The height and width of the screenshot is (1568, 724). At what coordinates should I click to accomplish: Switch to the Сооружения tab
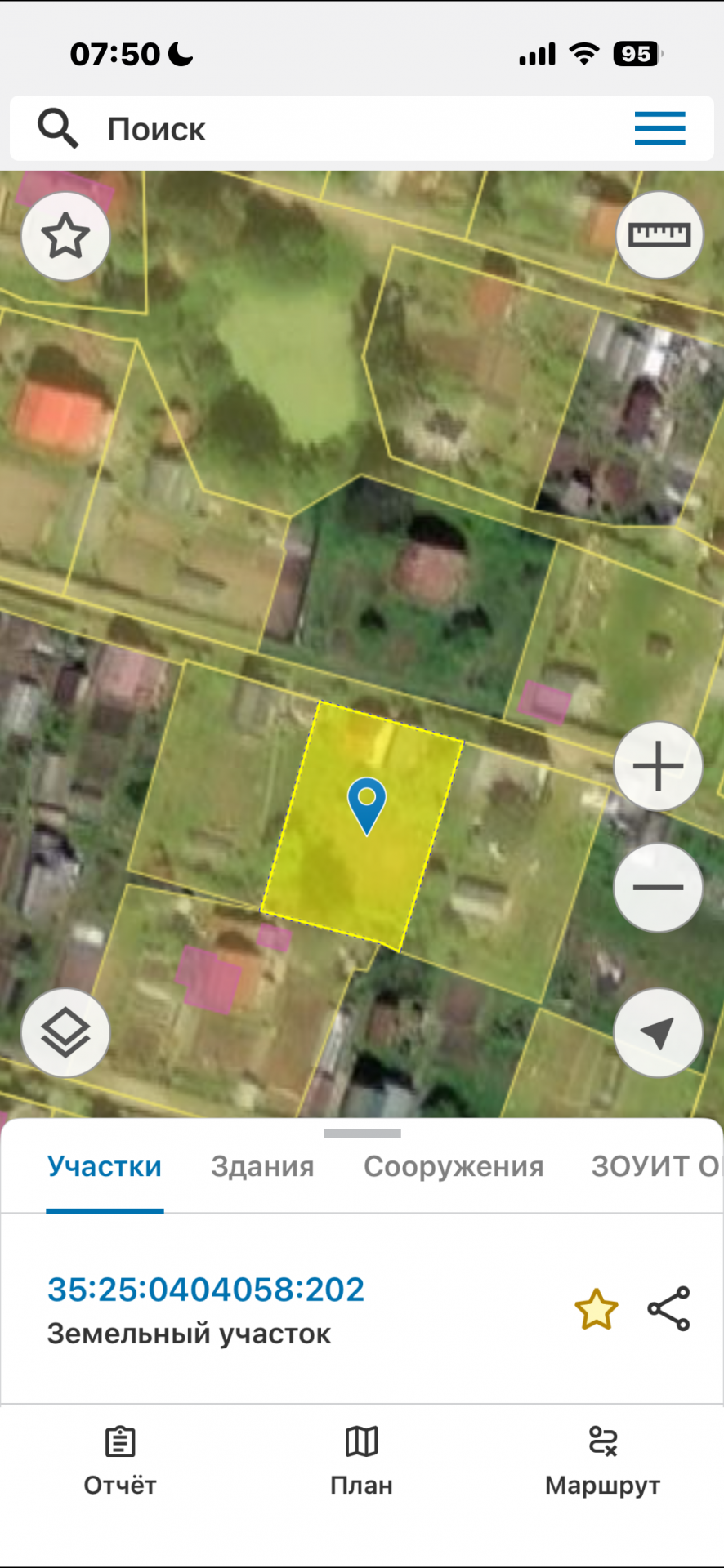click(454, 1166)
